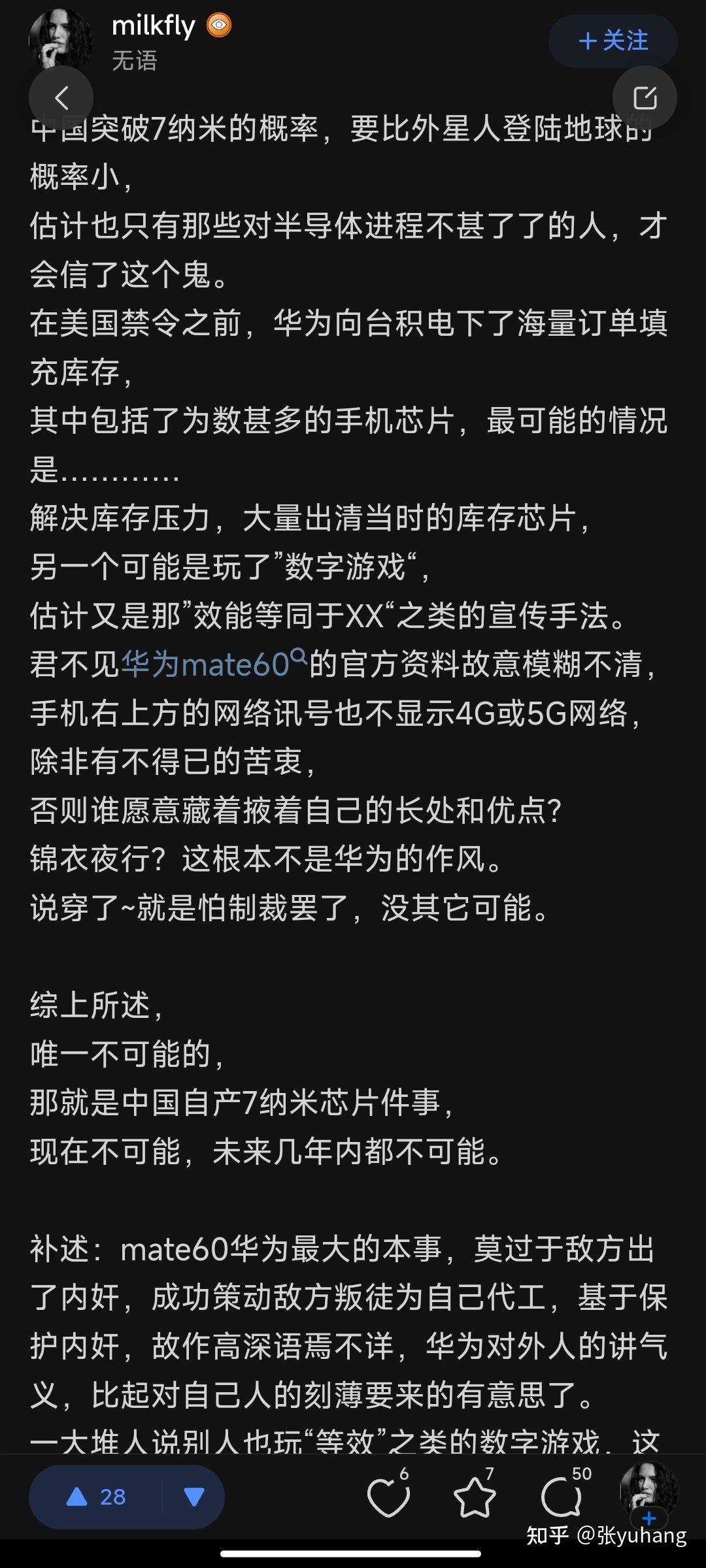
Task: Go back using the back arrow
Action: [x=61, y=98]
